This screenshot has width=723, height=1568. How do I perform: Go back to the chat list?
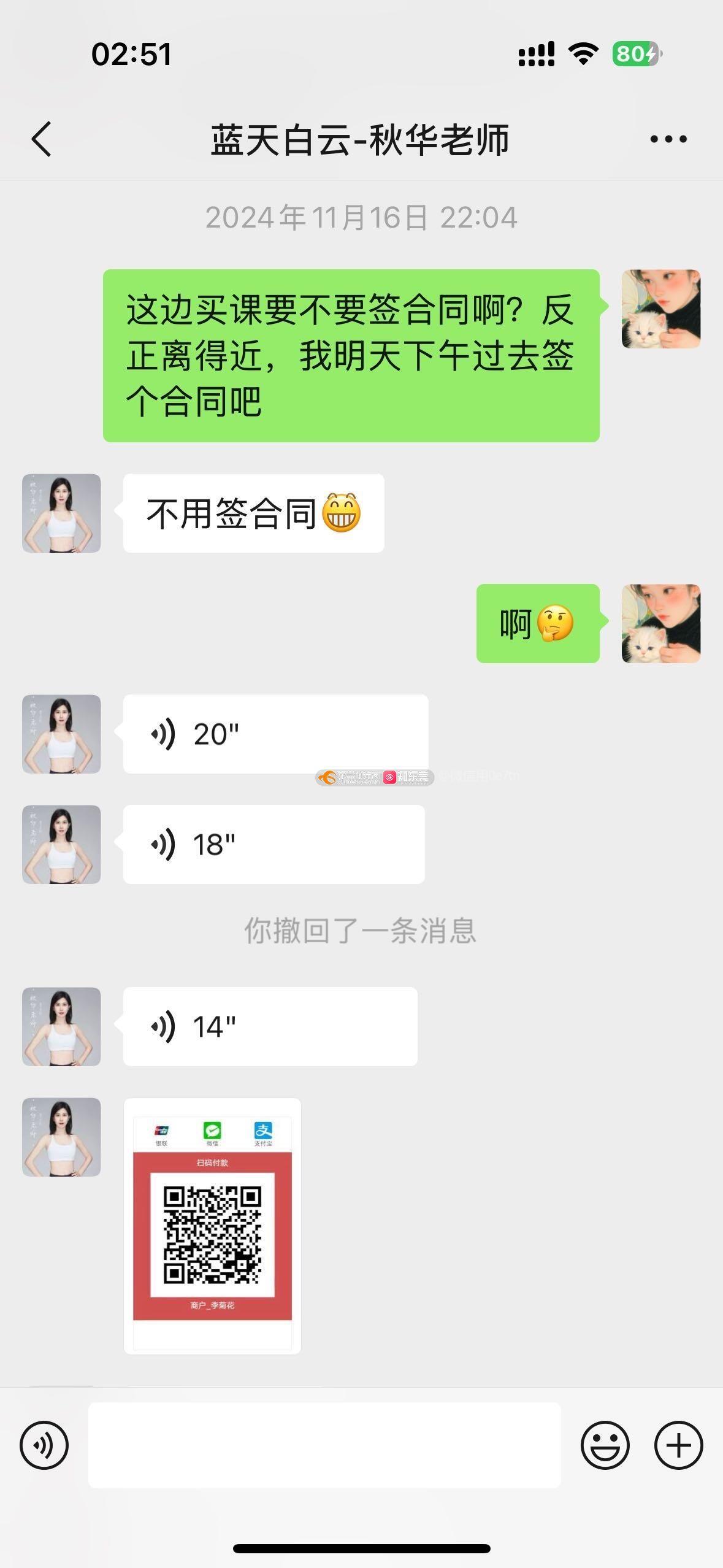[x=42, y=139]
